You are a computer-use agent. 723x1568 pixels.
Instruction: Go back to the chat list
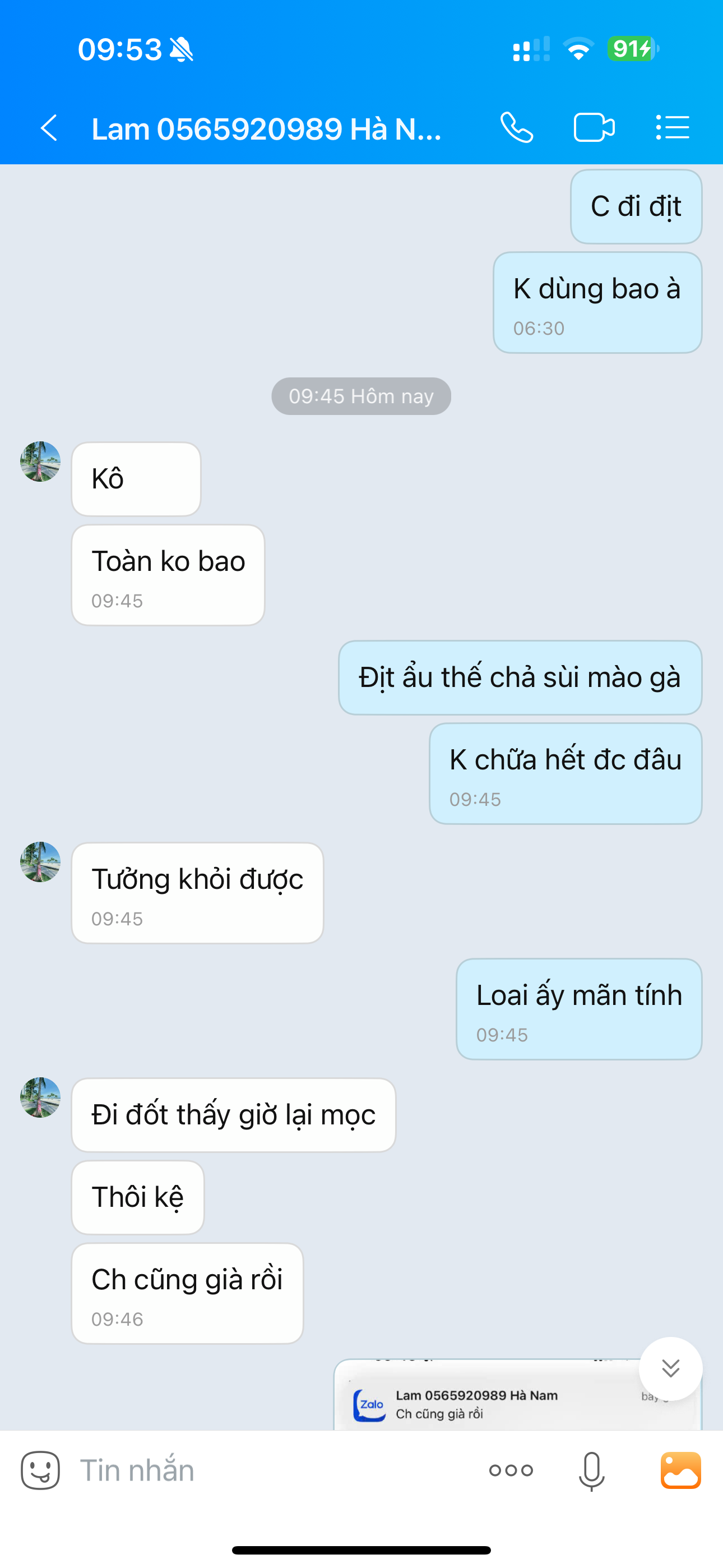click(49, 128)
